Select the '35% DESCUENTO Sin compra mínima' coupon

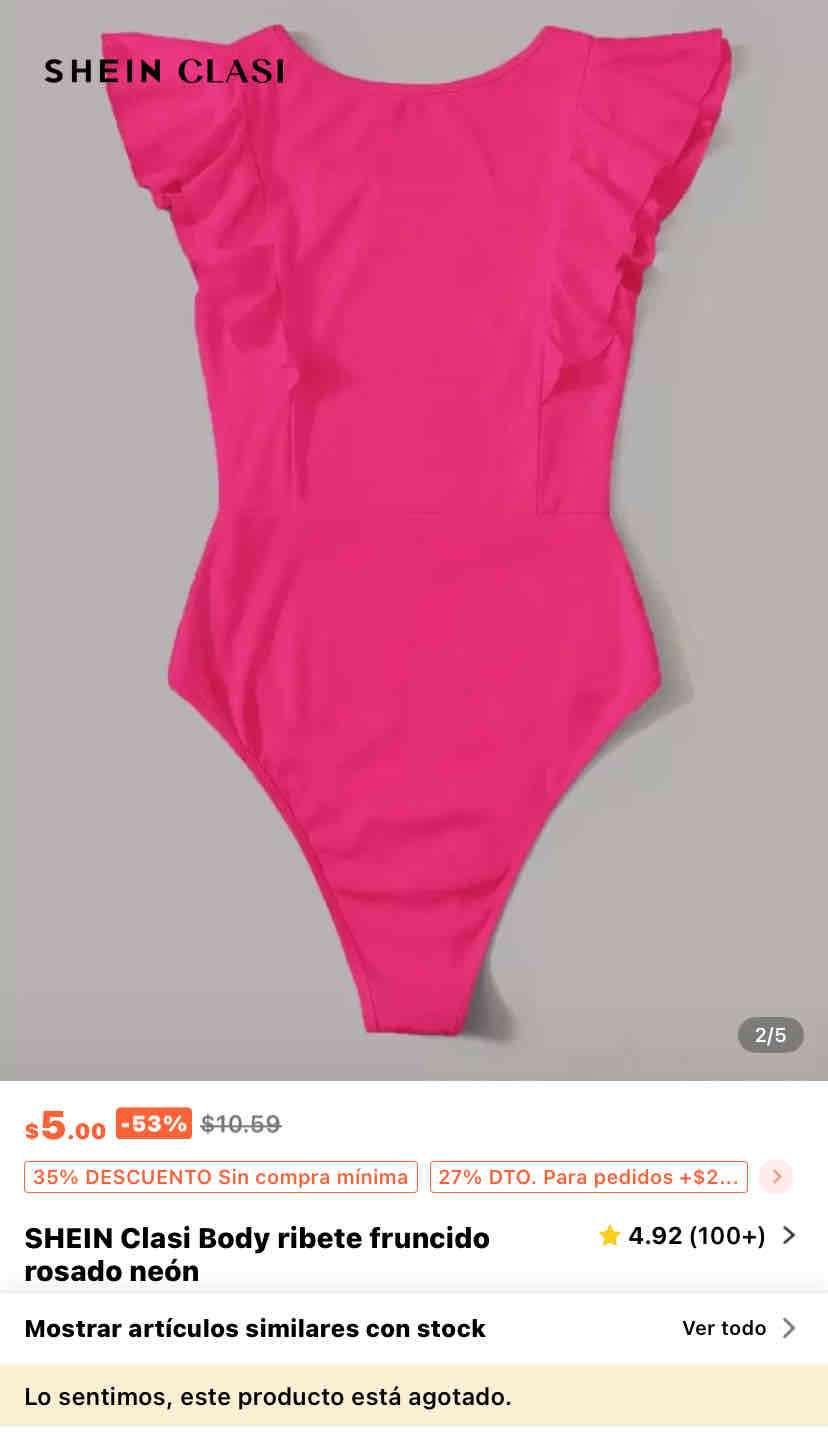[220, 1177]
